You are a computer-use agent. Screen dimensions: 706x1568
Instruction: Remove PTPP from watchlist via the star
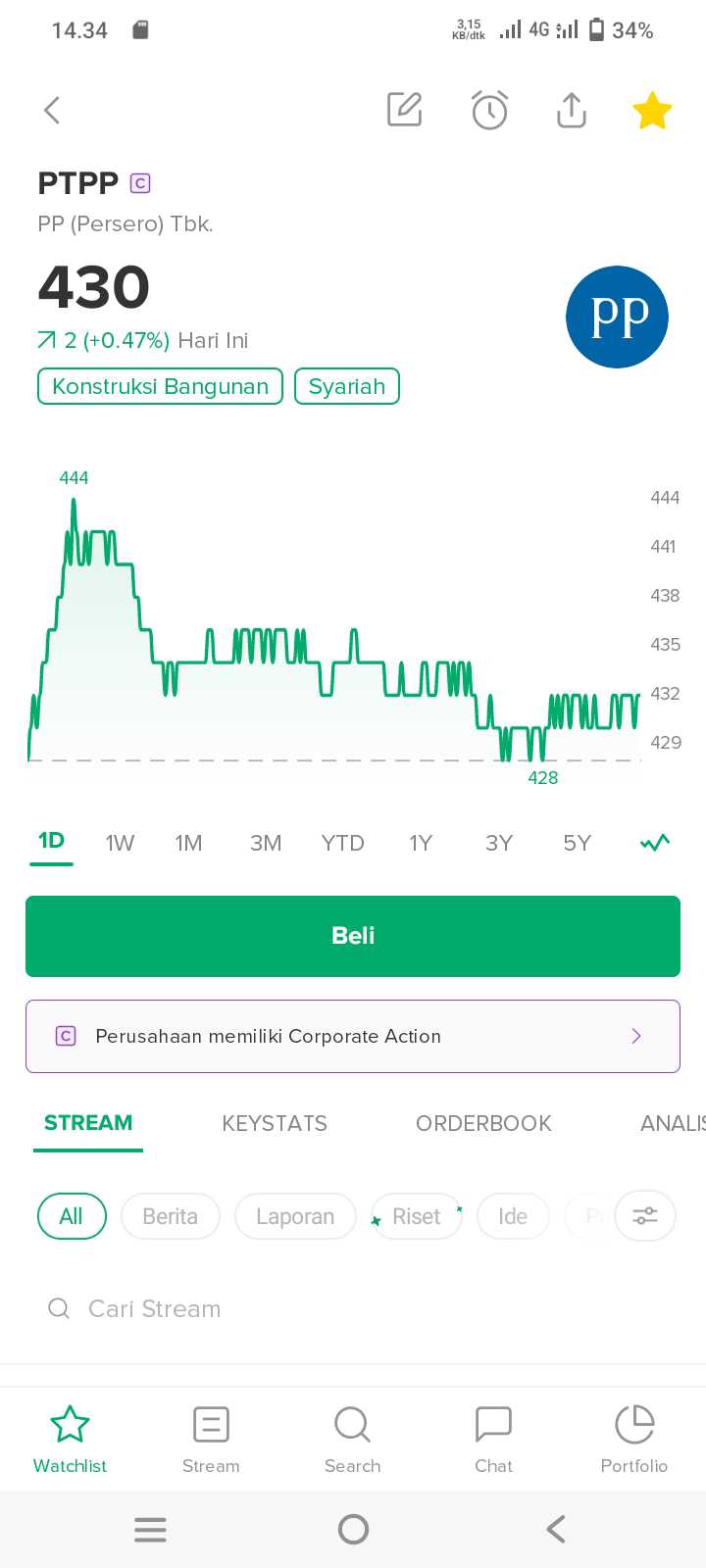[x=652, y=110]
